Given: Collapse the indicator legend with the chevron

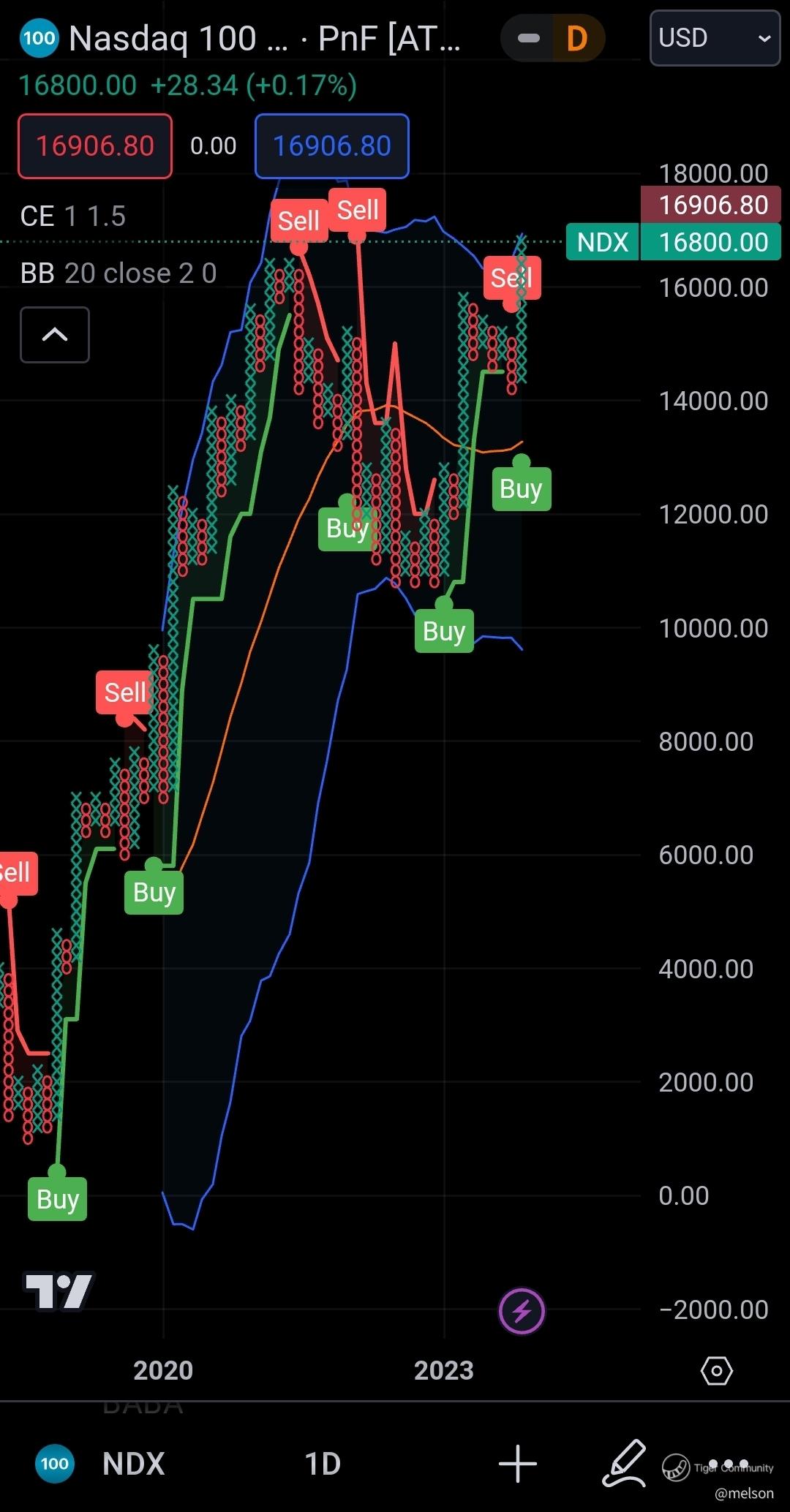Looking at the screenshot, I should pyautogui.click(x=55, y=335).
